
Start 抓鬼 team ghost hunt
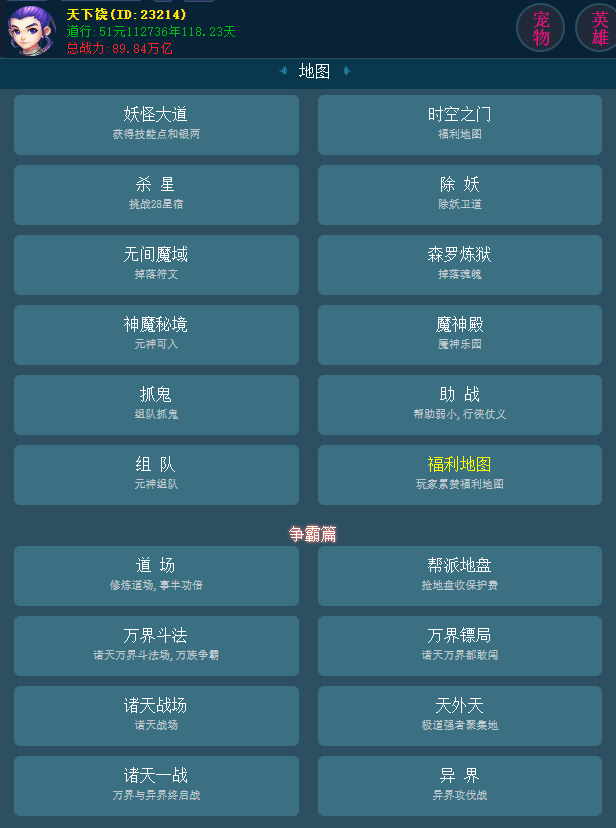point(156,404)
